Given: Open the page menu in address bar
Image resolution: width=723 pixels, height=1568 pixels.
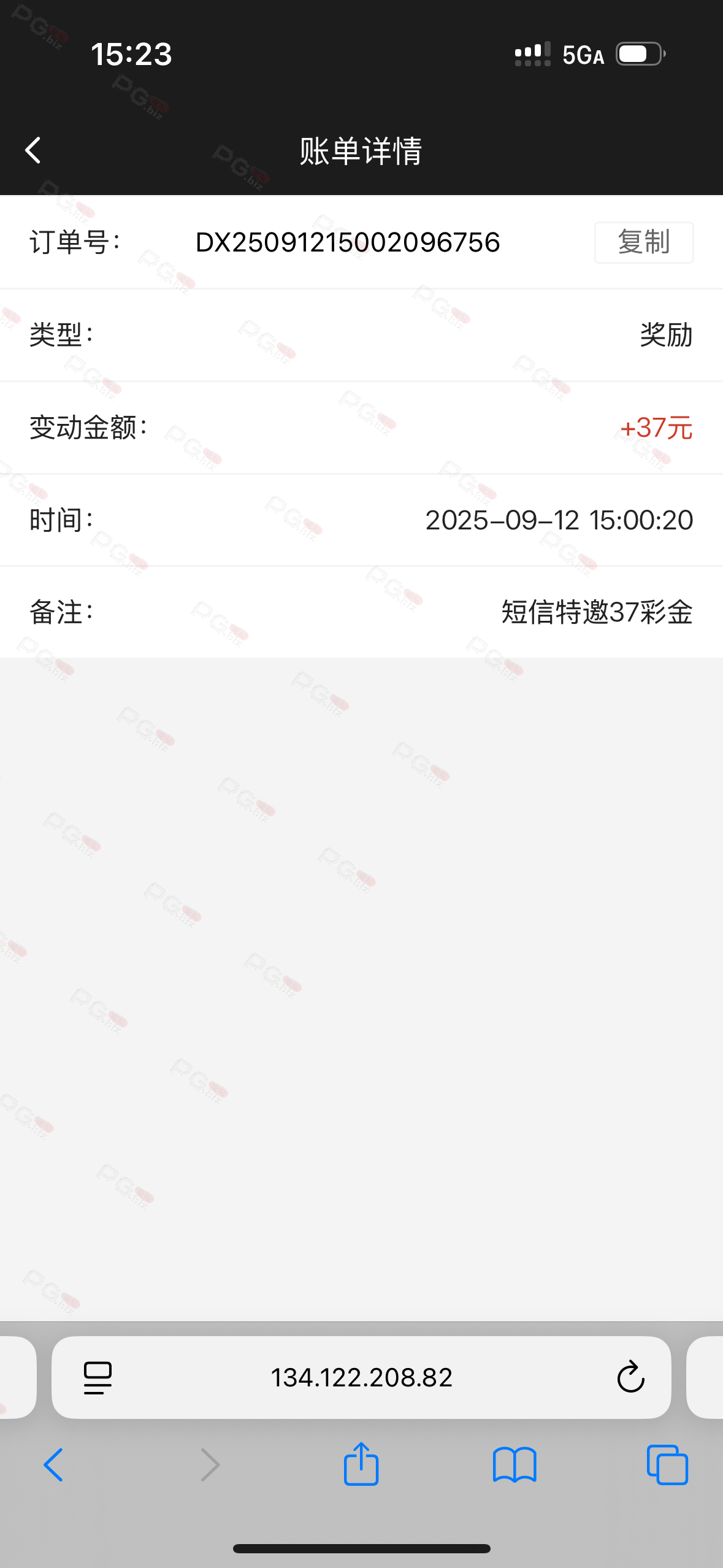Looking at the screenshot, I should click(98, 1377).
